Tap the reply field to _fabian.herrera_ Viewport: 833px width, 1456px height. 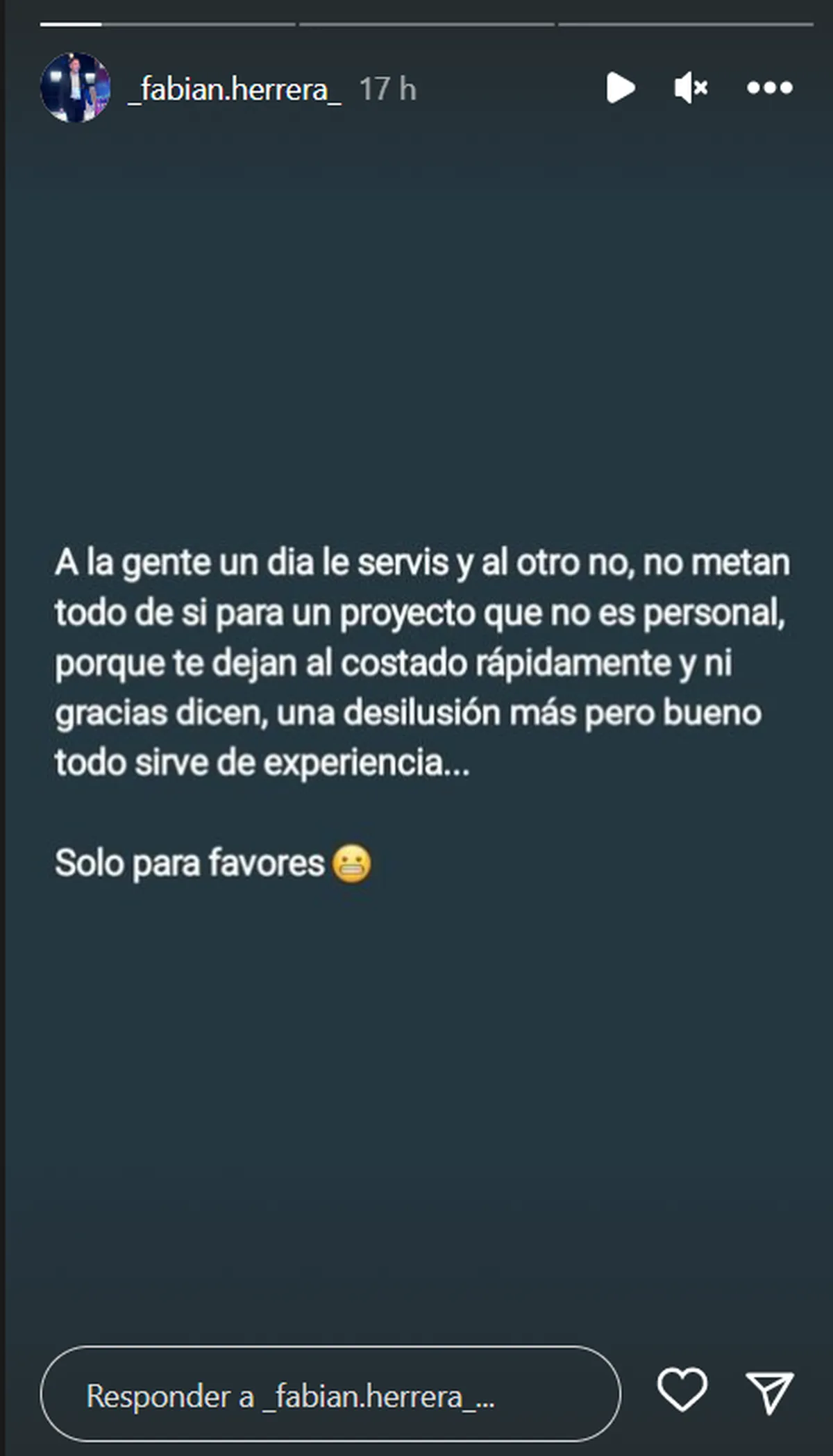point(330,1396)
